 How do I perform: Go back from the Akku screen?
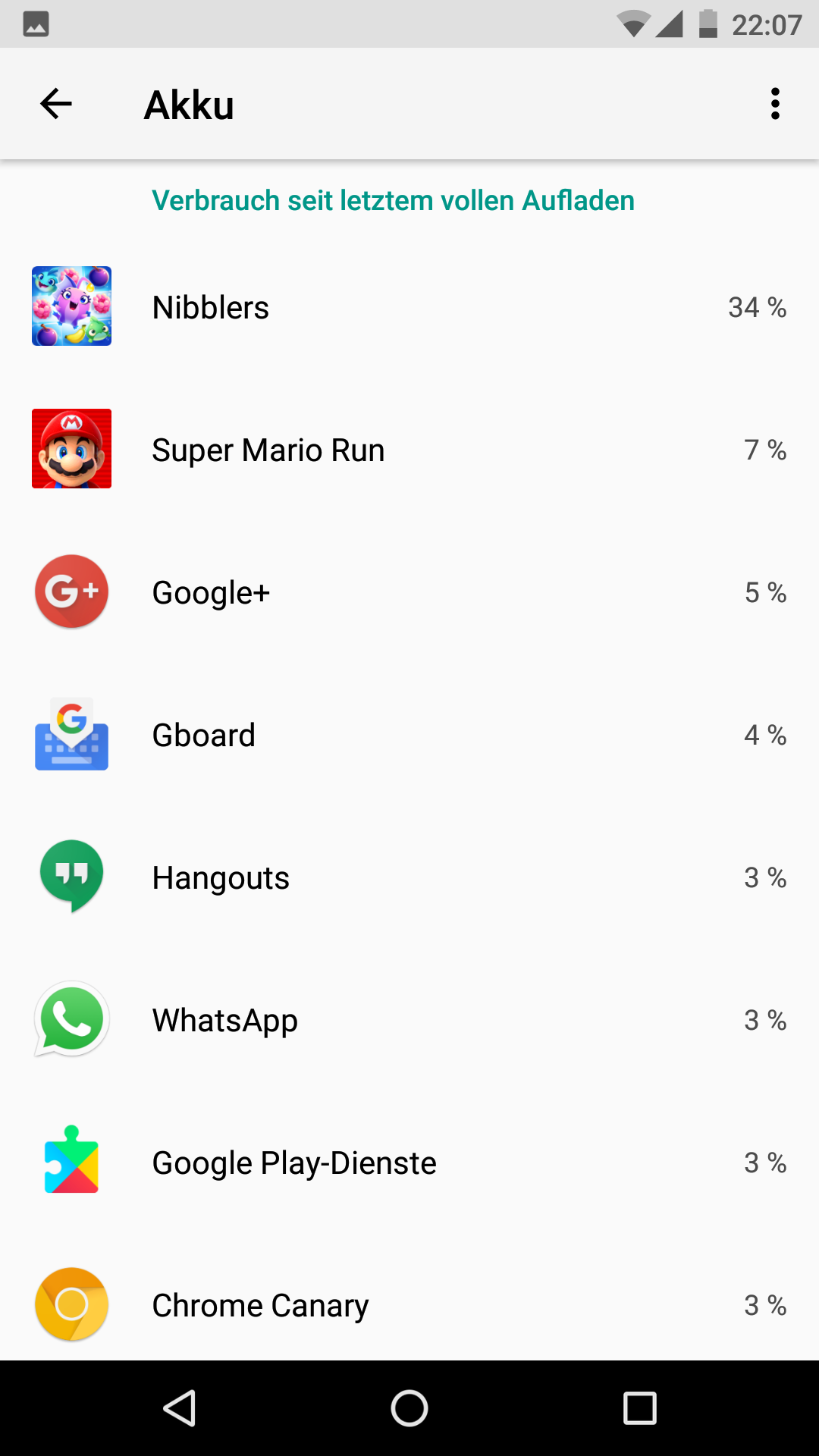click(55, 104)
